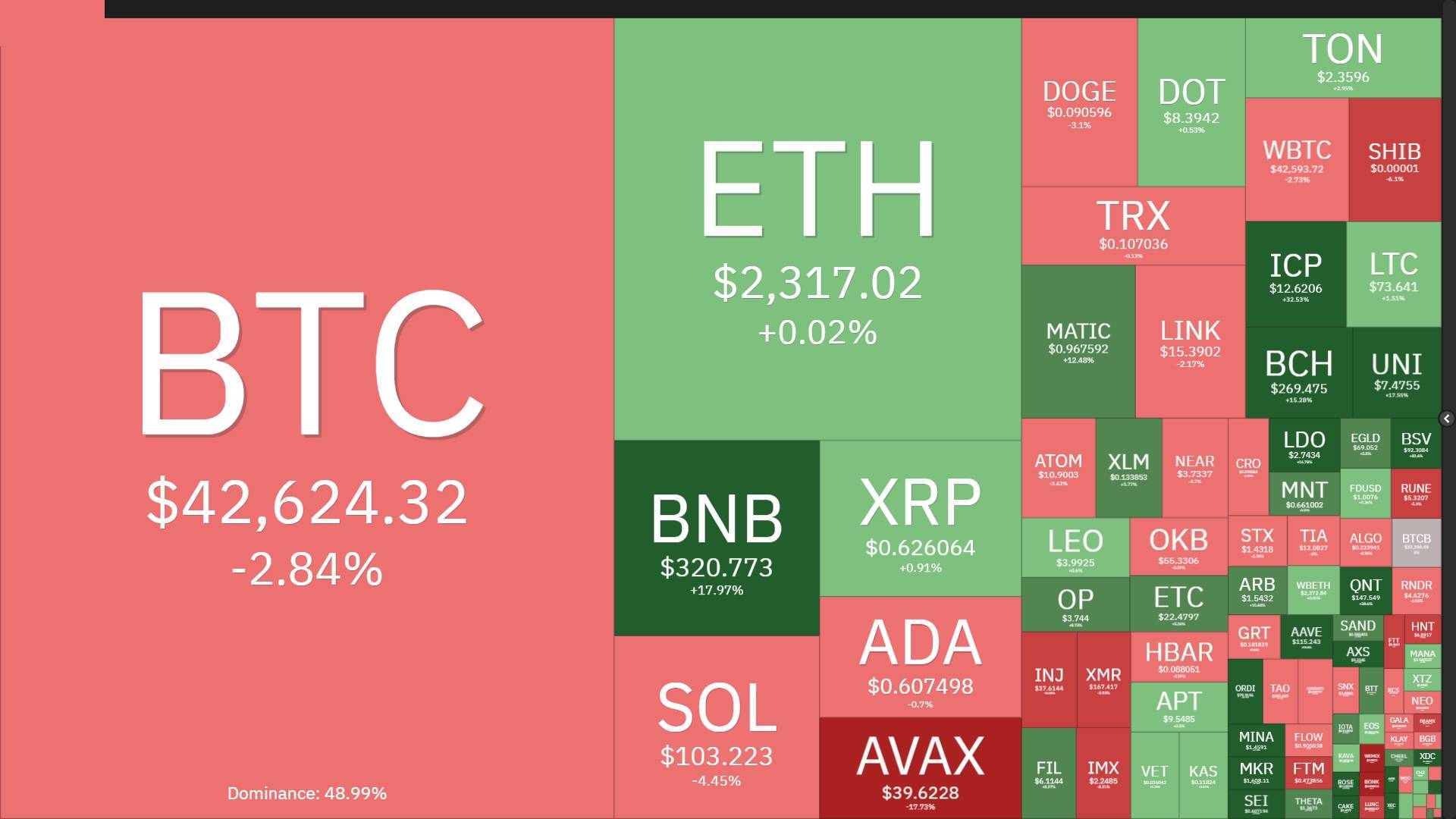
Task: Open the LTC tile
Action: (1393, 275)
